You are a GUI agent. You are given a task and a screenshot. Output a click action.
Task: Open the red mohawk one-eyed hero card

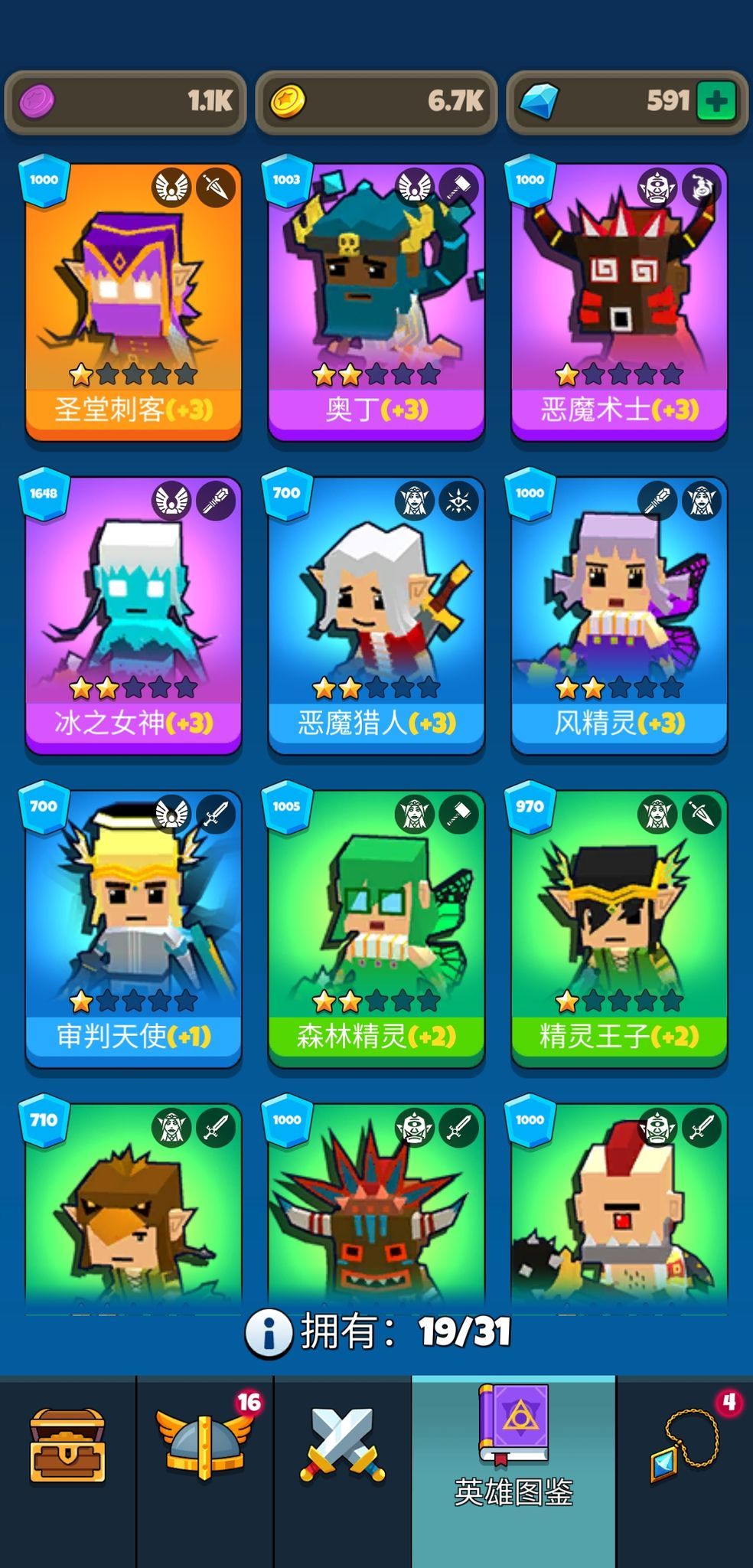(618, 1210)
